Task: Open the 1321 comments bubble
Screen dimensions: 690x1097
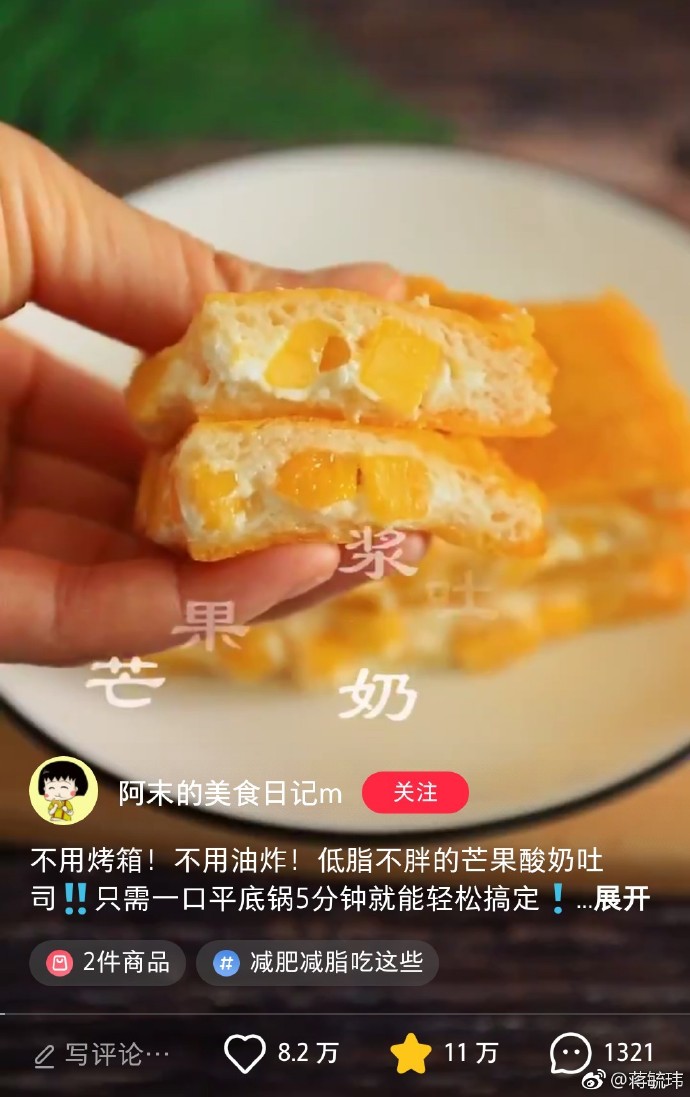Action: point(572,1053)
